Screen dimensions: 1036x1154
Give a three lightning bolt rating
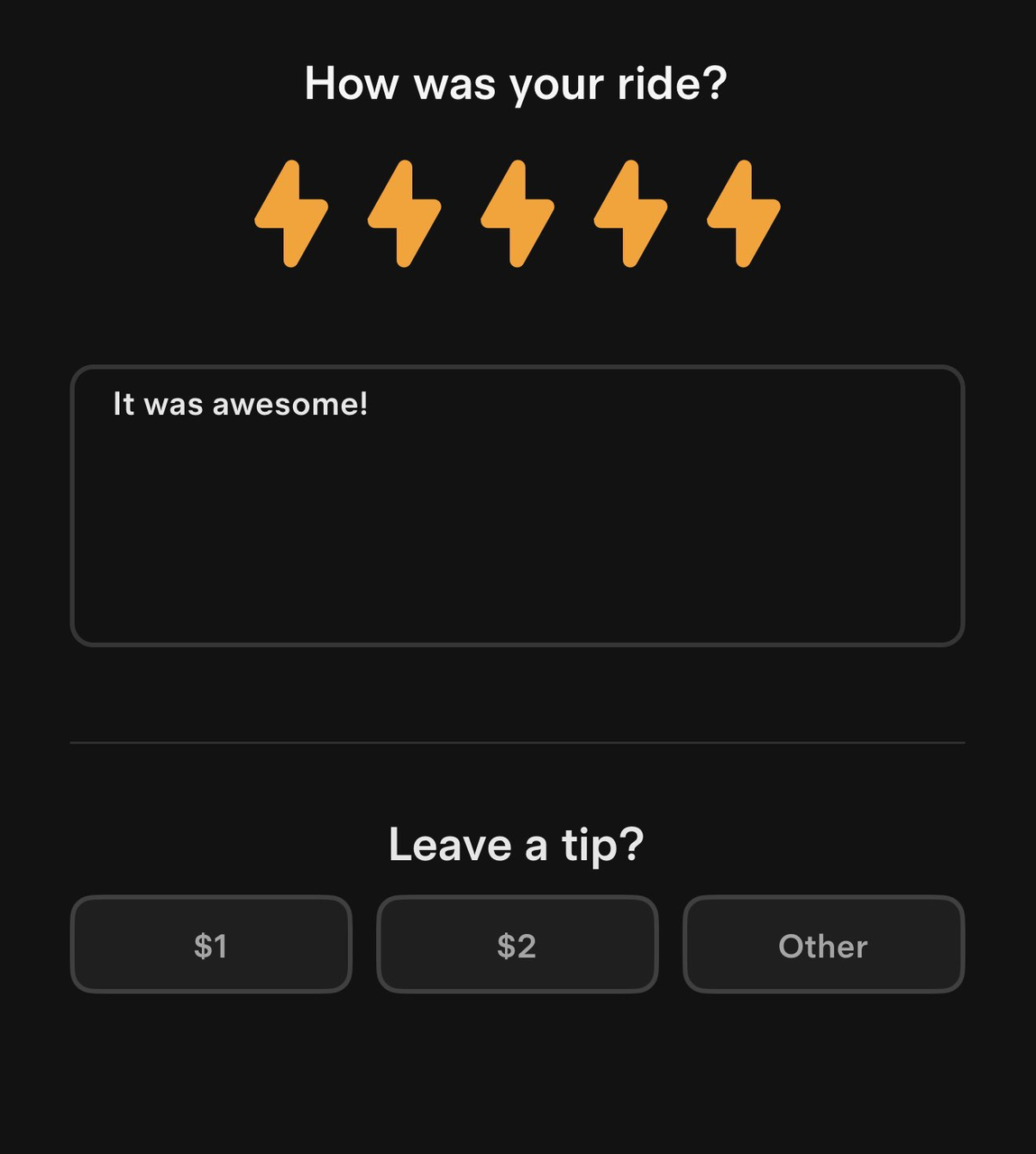tap(518, 215)
